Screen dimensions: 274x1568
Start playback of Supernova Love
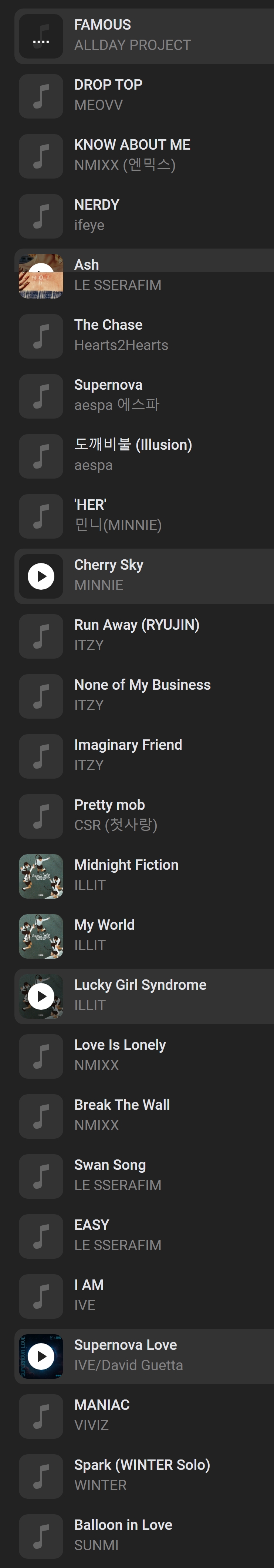tap(41, 1357)
